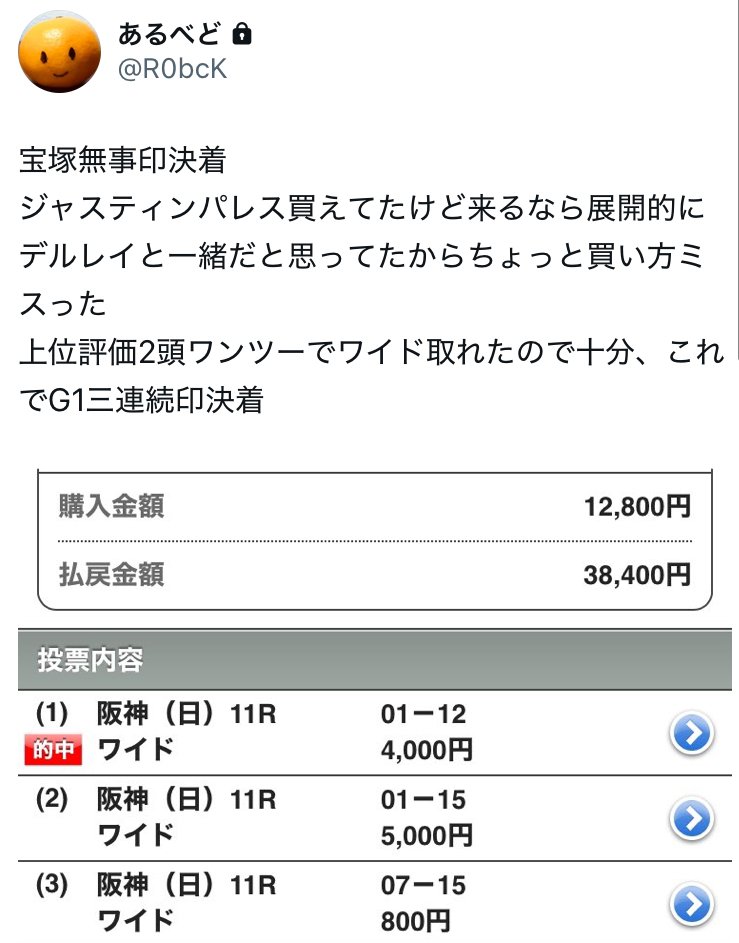Viewport: 739px width, 943px height.
Task: Click the blue chevron on the 800円 bet
Action: [x=693, y=905]
